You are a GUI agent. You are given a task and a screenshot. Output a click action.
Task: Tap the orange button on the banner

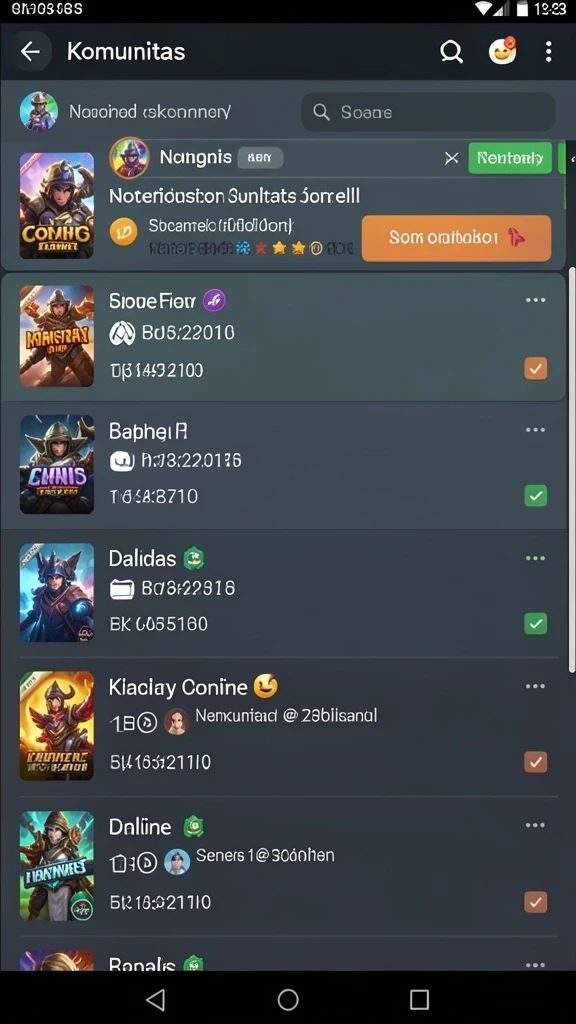click(x=456, y=238)
